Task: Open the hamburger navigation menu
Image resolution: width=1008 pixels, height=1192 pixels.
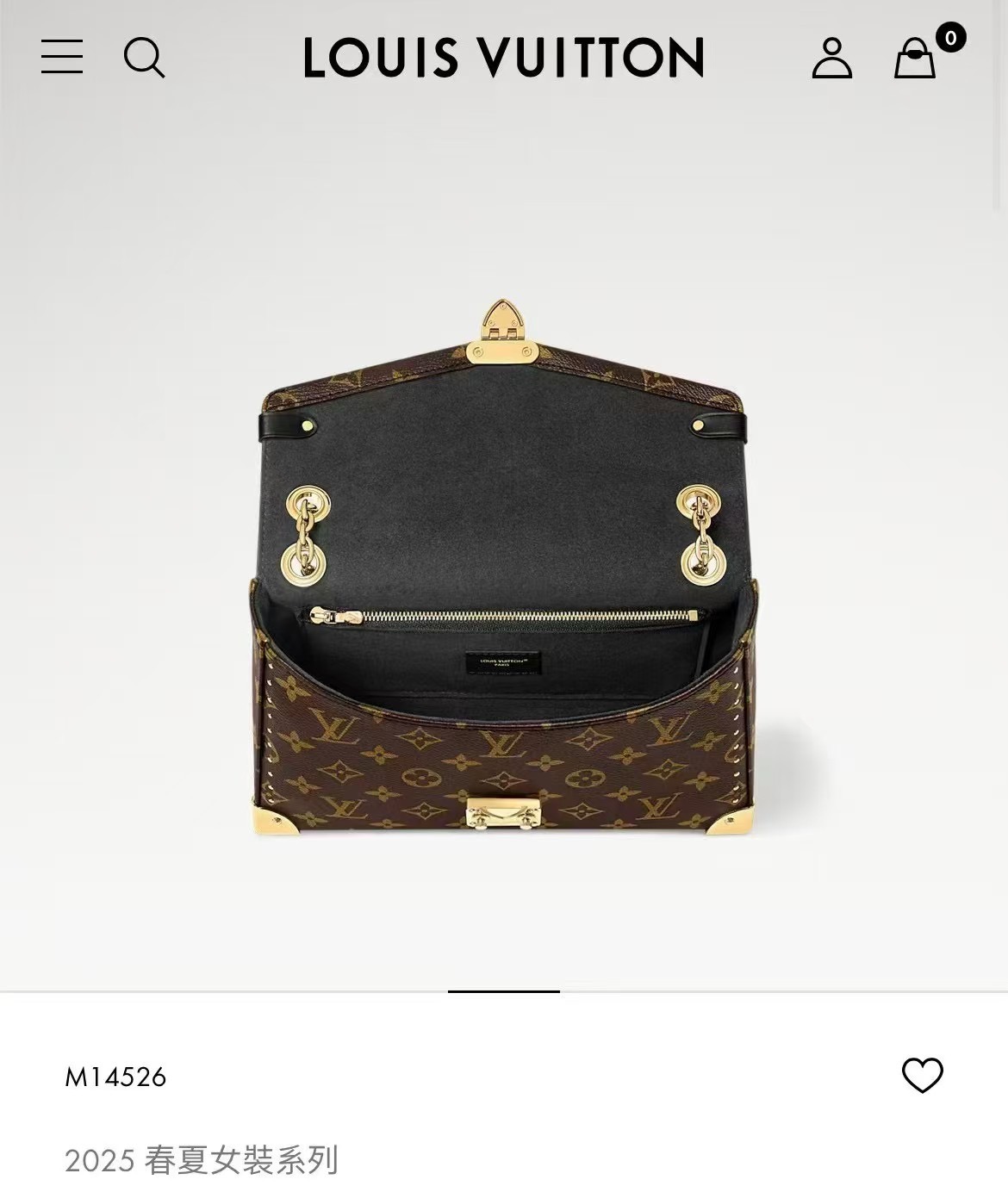Action: 62,57
